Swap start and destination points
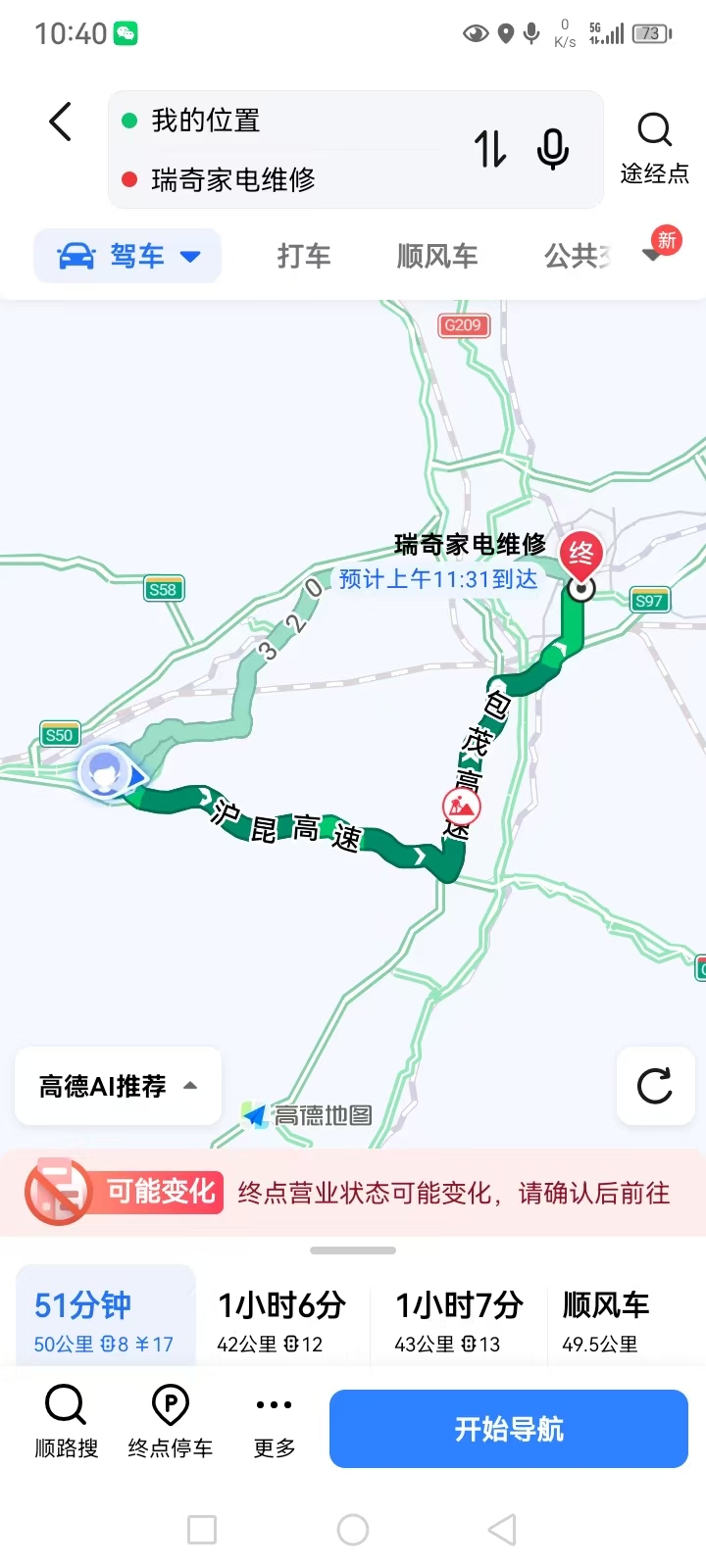 click(490, 150)
